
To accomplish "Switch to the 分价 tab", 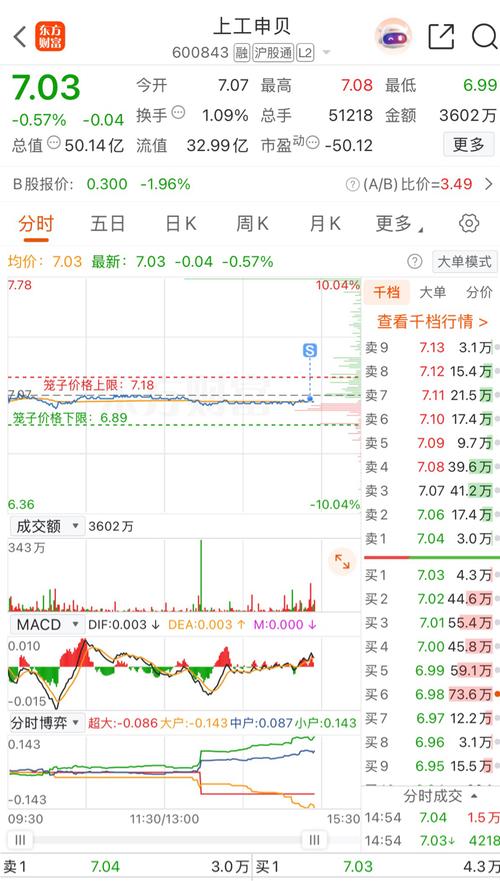I will coord(479,292).
